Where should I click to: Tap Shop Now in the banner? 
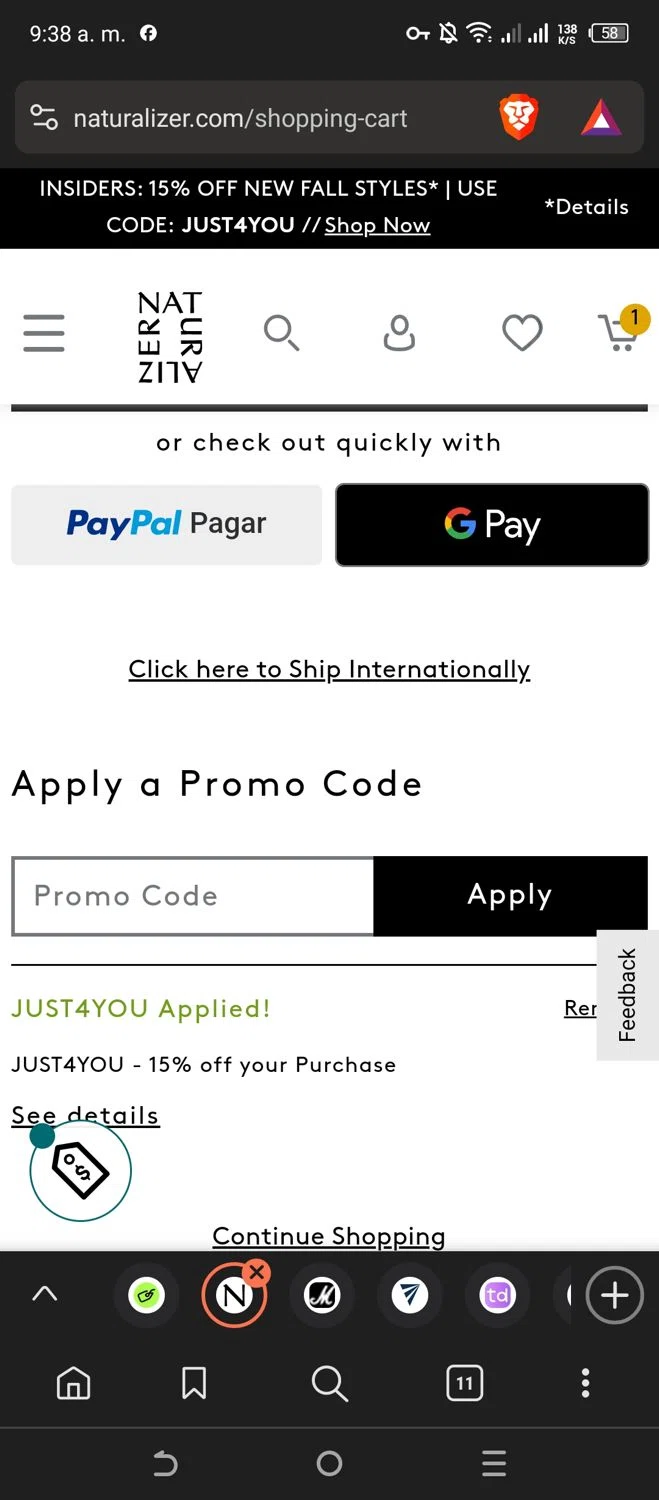click(377, 225)
